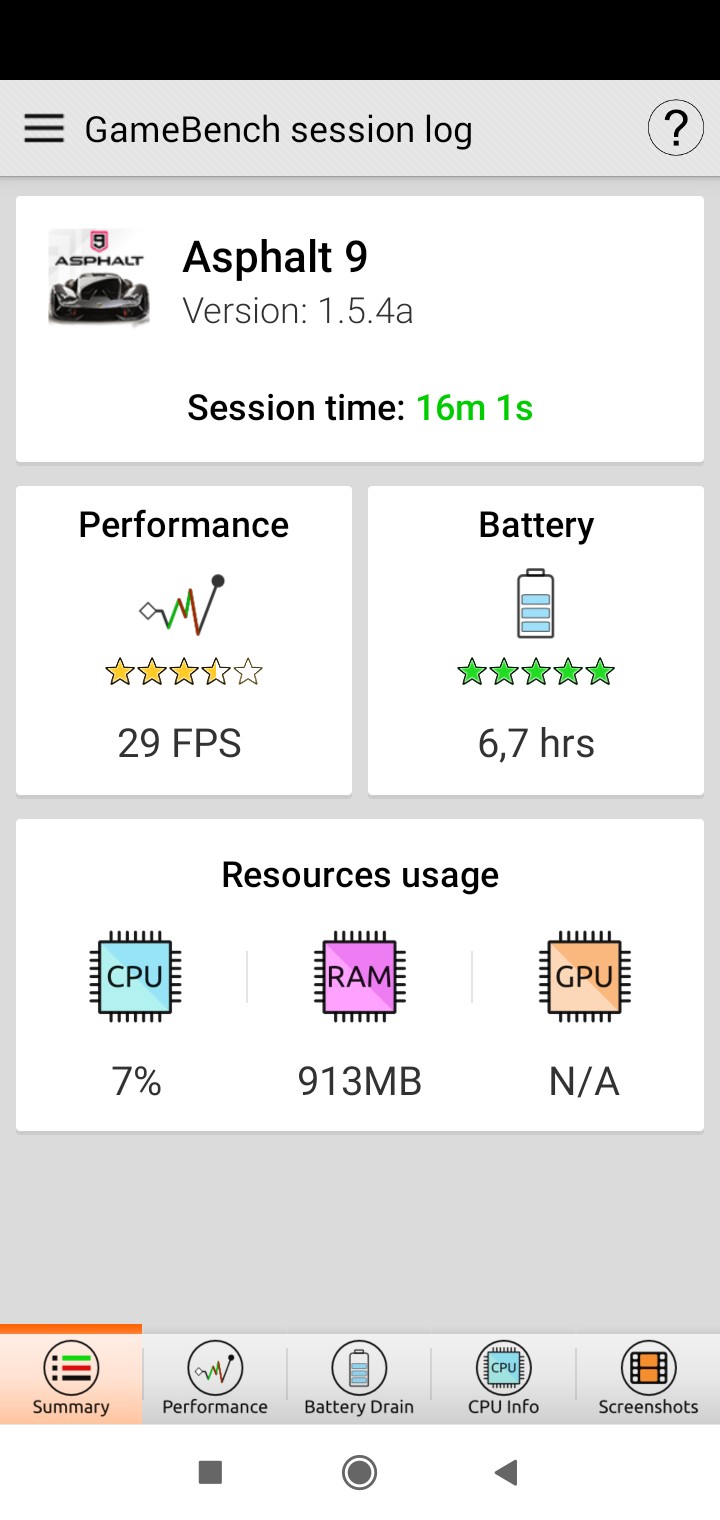Go back using the system back button
Viewport: 720px width, 1520px height.
506,1472
